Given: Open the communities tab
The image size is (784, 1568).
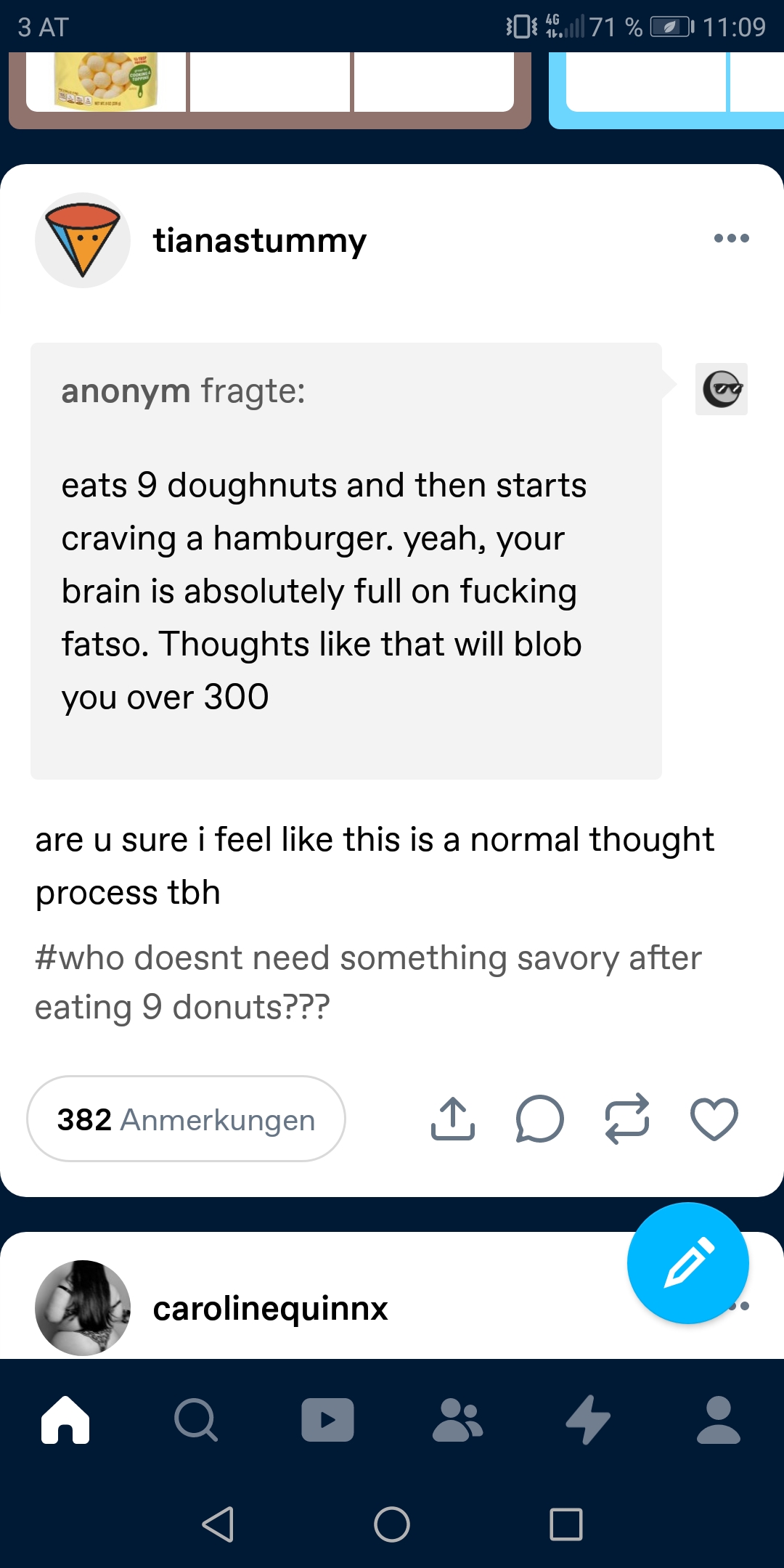Looking at the screenshot, I should [x=457, y=1419].
